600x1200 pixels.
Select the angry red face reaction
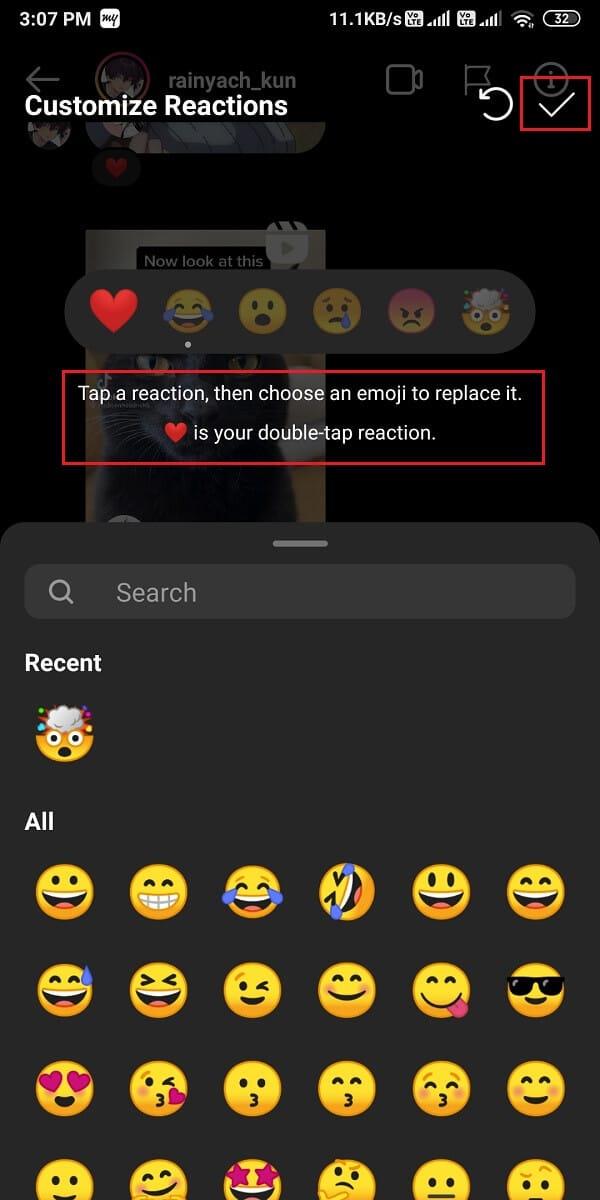[411, 310]
